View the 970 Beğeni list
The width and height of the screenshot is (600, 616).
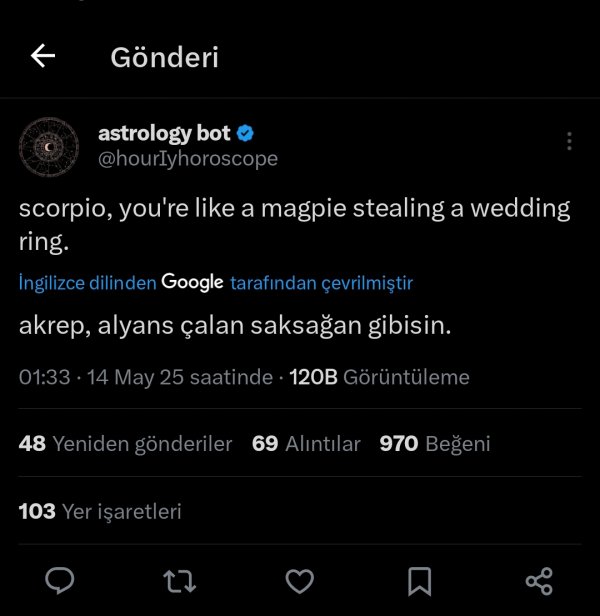pos(435,443)
